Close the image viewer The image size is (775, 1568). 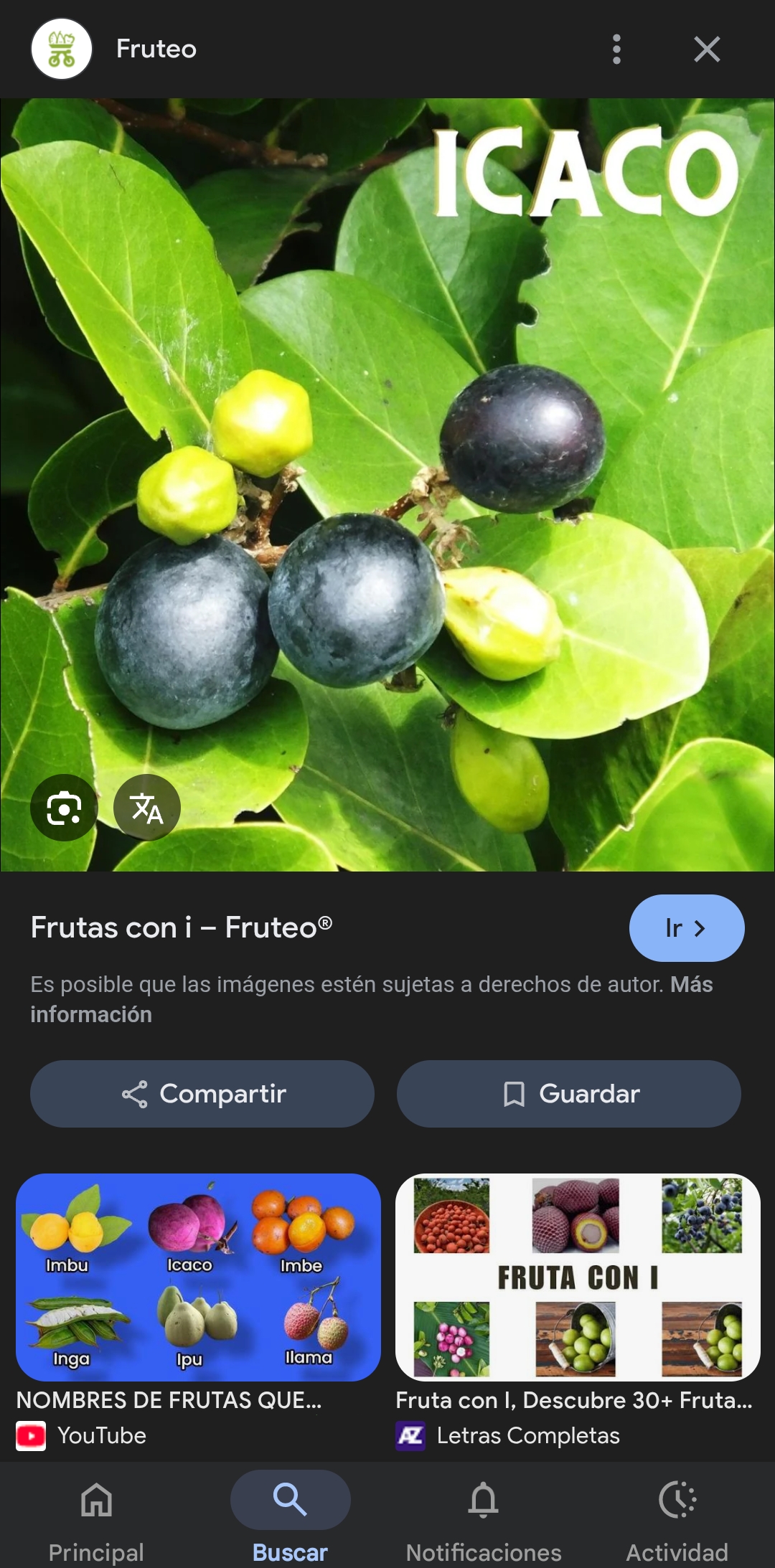click(x=707, y=49)
